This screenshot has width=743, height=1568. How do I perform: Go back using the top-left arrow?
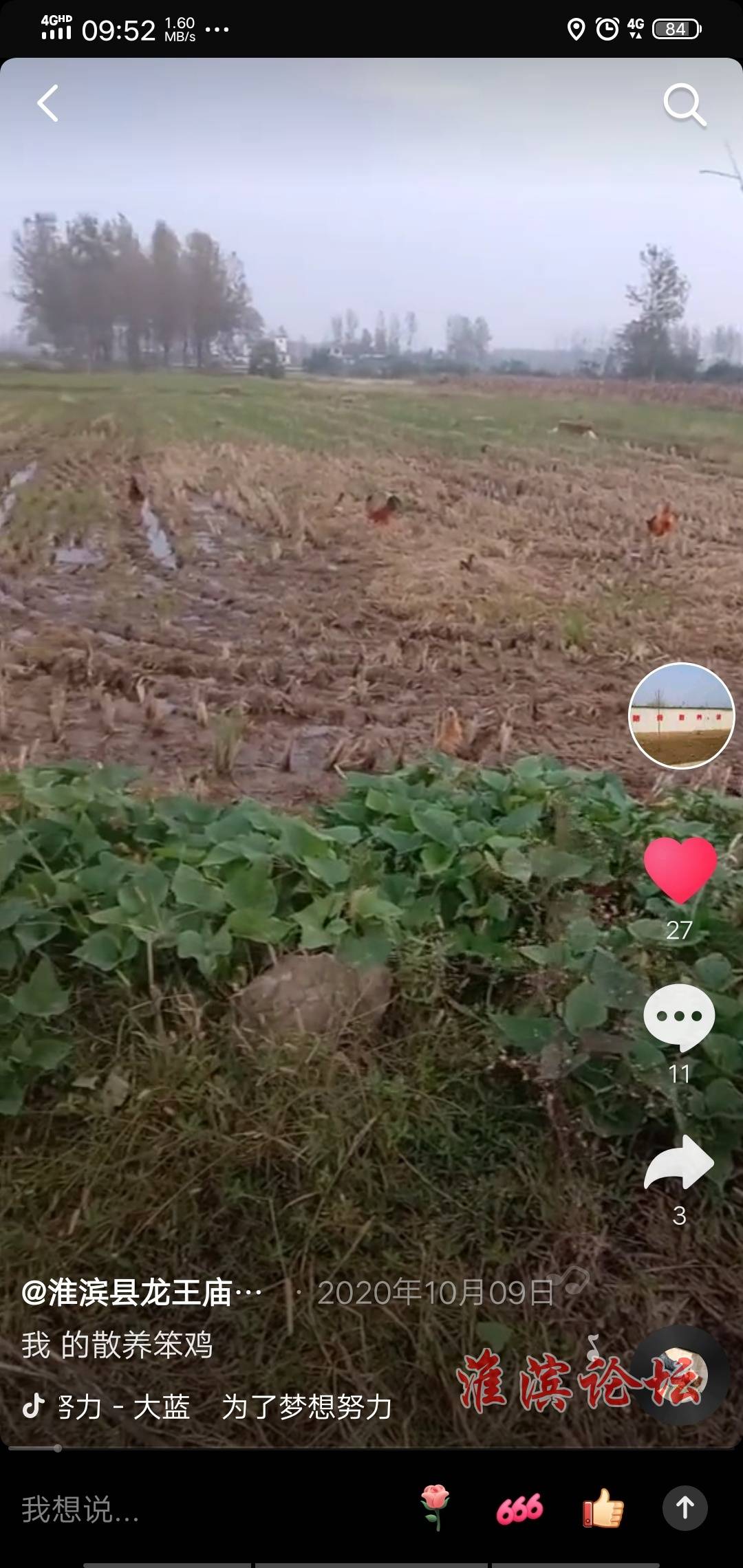[x=47, y=103]
